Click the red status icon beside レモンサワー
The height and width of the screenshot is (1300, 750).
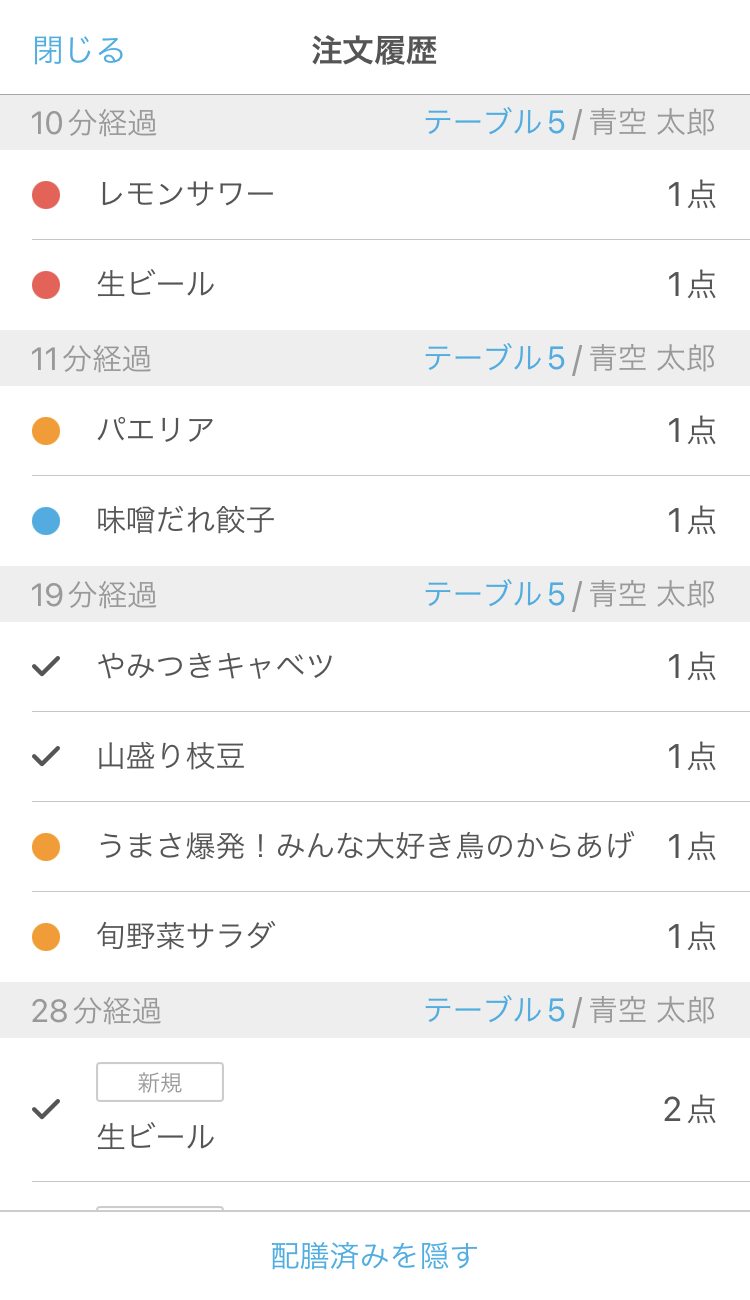45,194
